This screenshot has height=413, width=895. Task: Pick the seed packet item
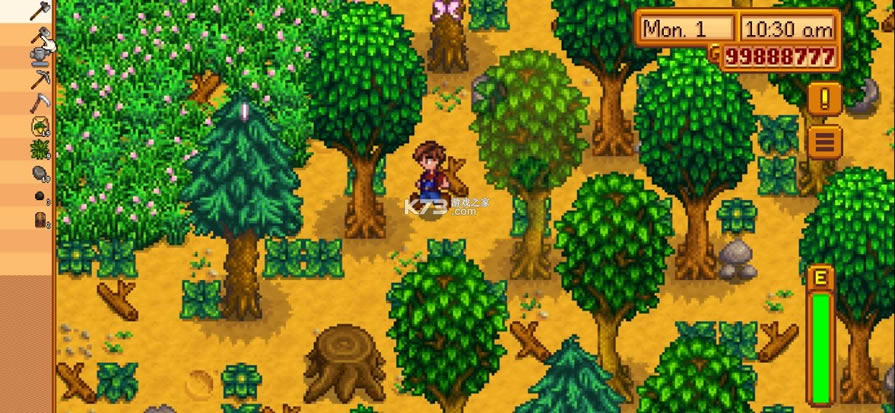click(x=41, y=126)
